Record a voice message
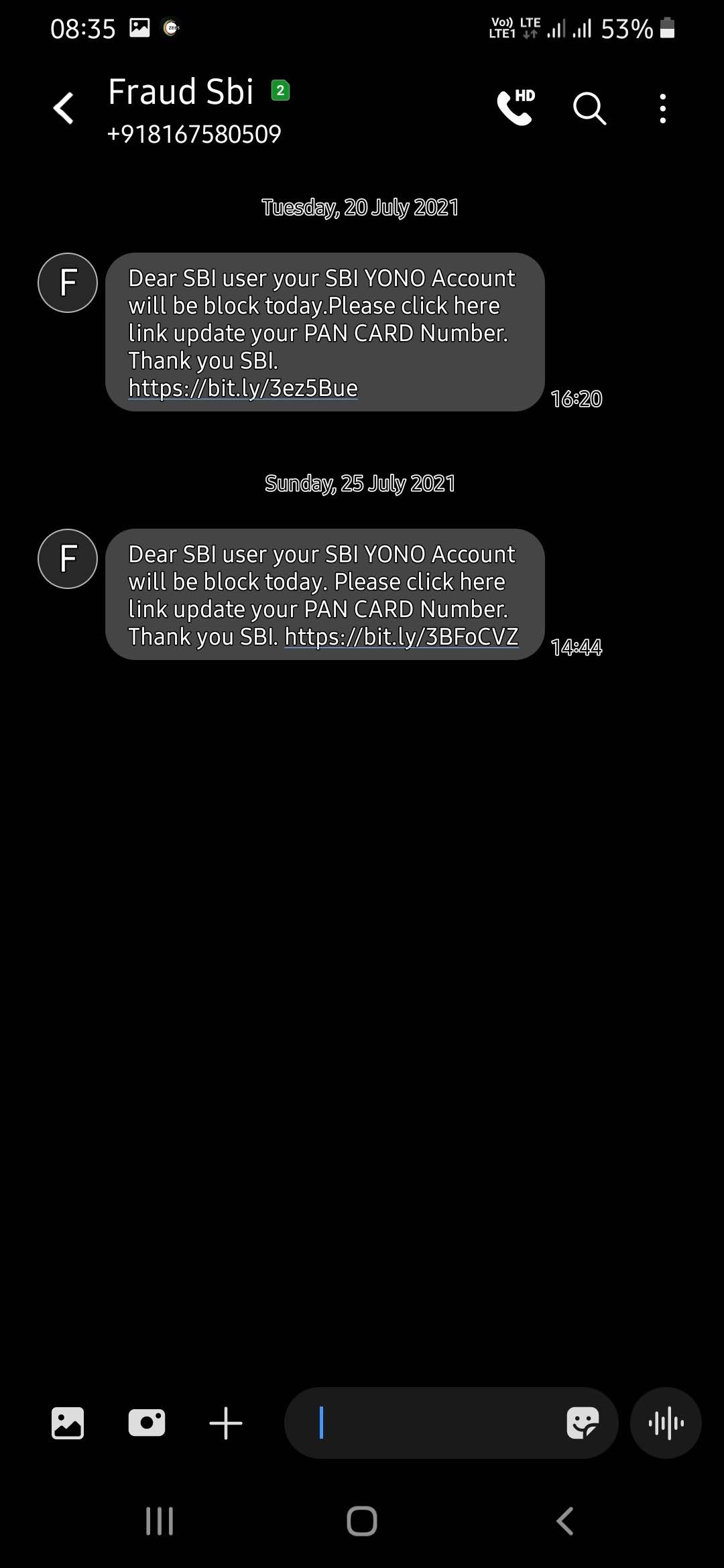The image size is (724, 1568). (666, 1423)
